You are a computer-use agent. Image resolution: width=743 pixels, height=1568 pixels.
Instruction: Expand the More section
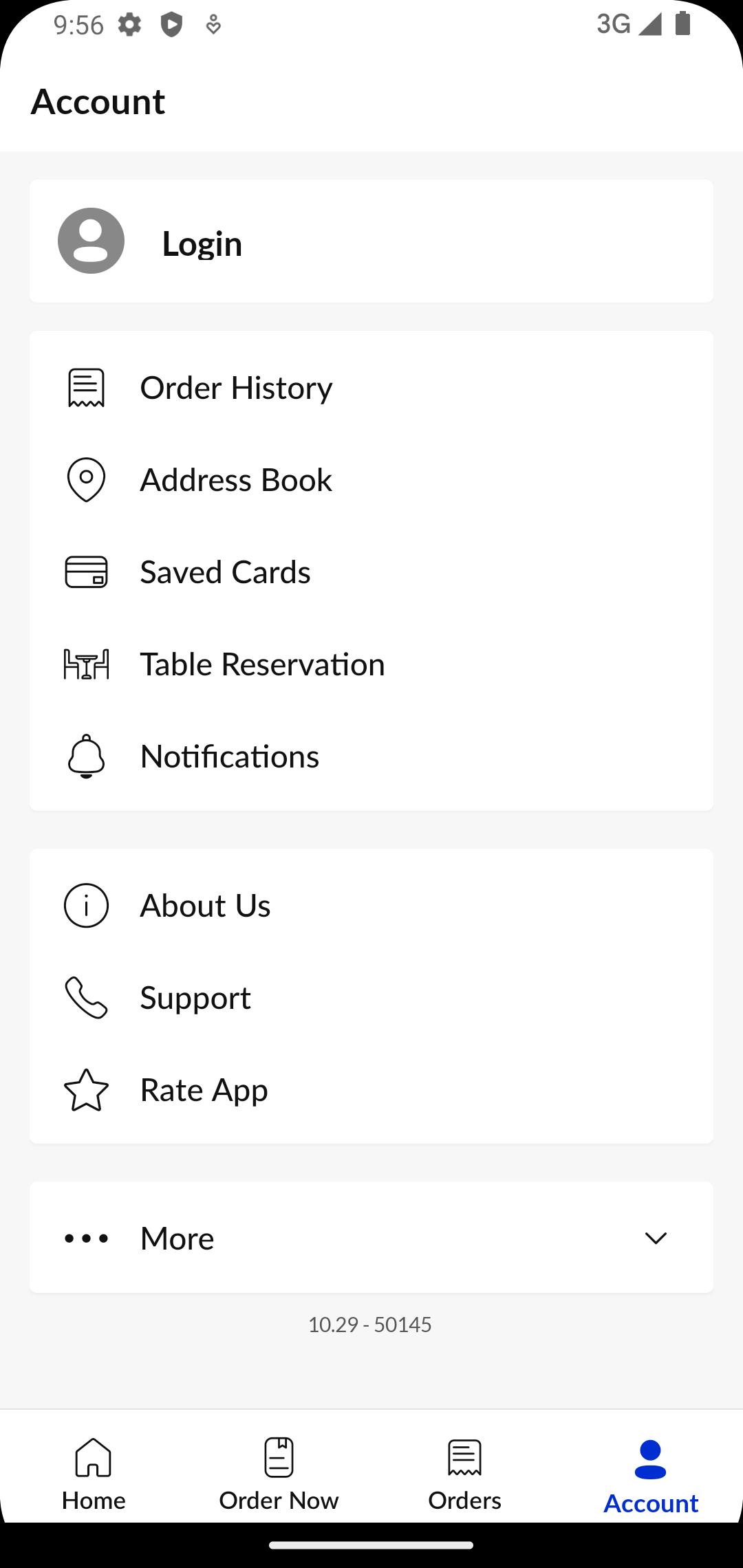point(371,1238)
